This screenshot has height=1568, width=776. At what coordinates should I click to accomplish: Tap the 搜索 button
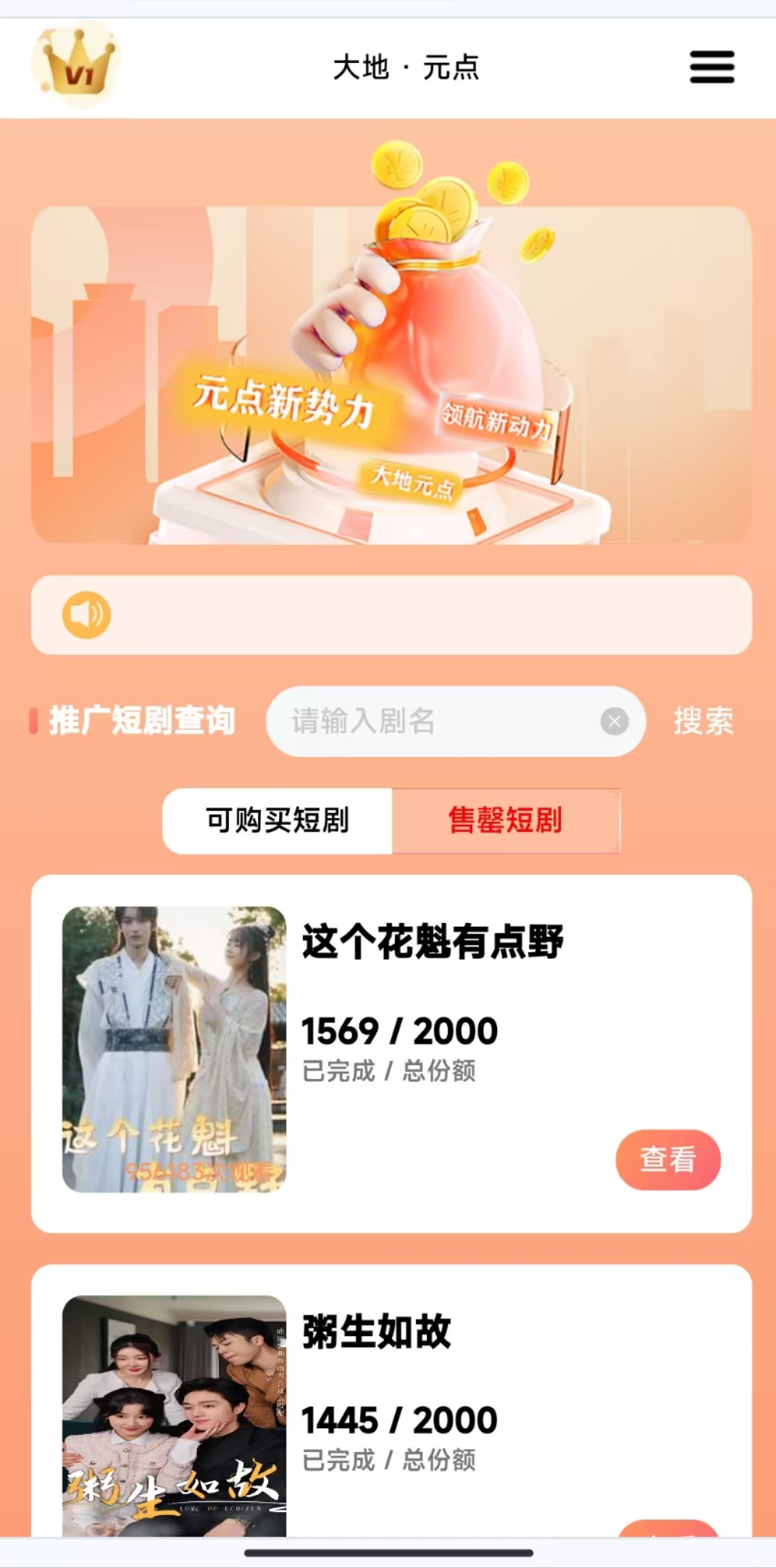tap(704, 722)
